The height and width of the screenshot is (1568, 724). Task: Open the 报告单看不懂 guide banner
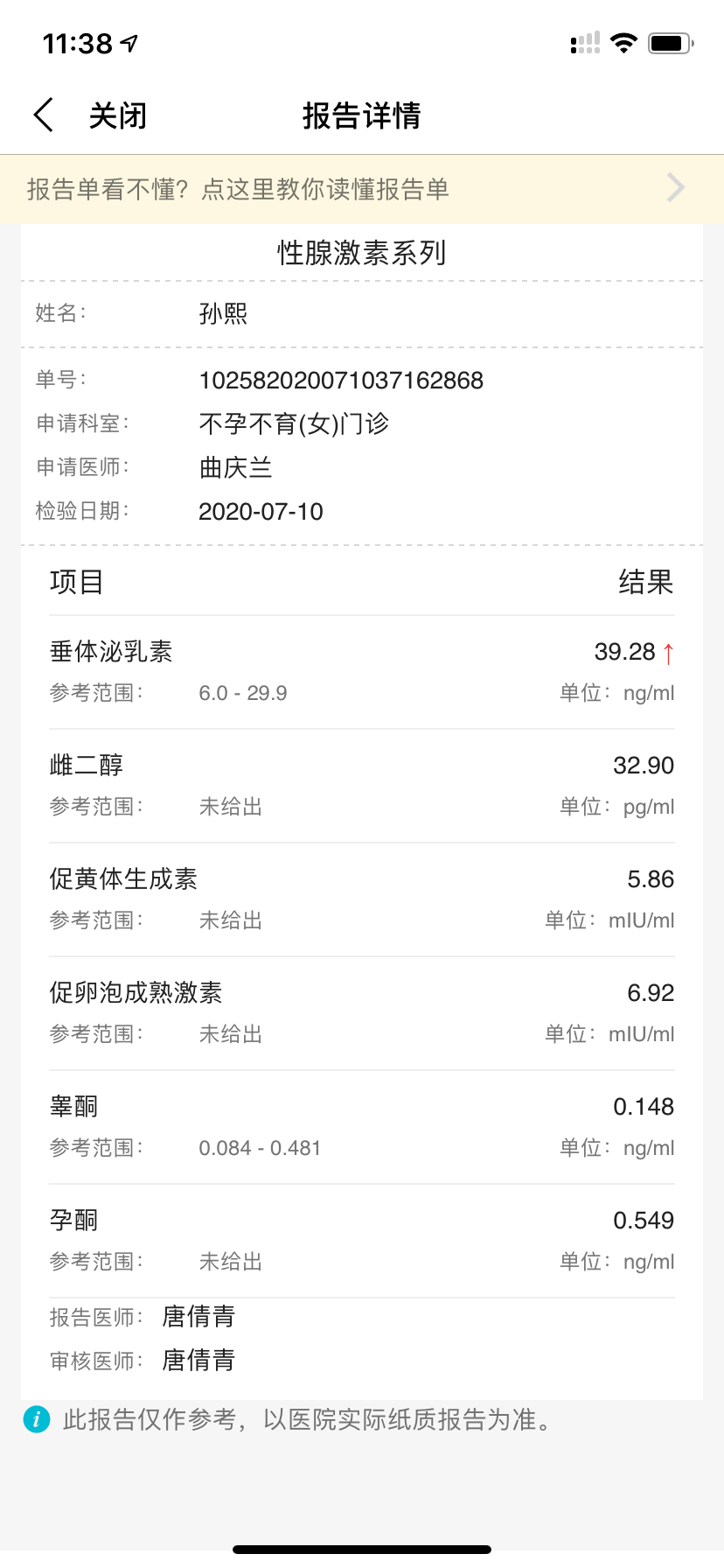(362, 189)
